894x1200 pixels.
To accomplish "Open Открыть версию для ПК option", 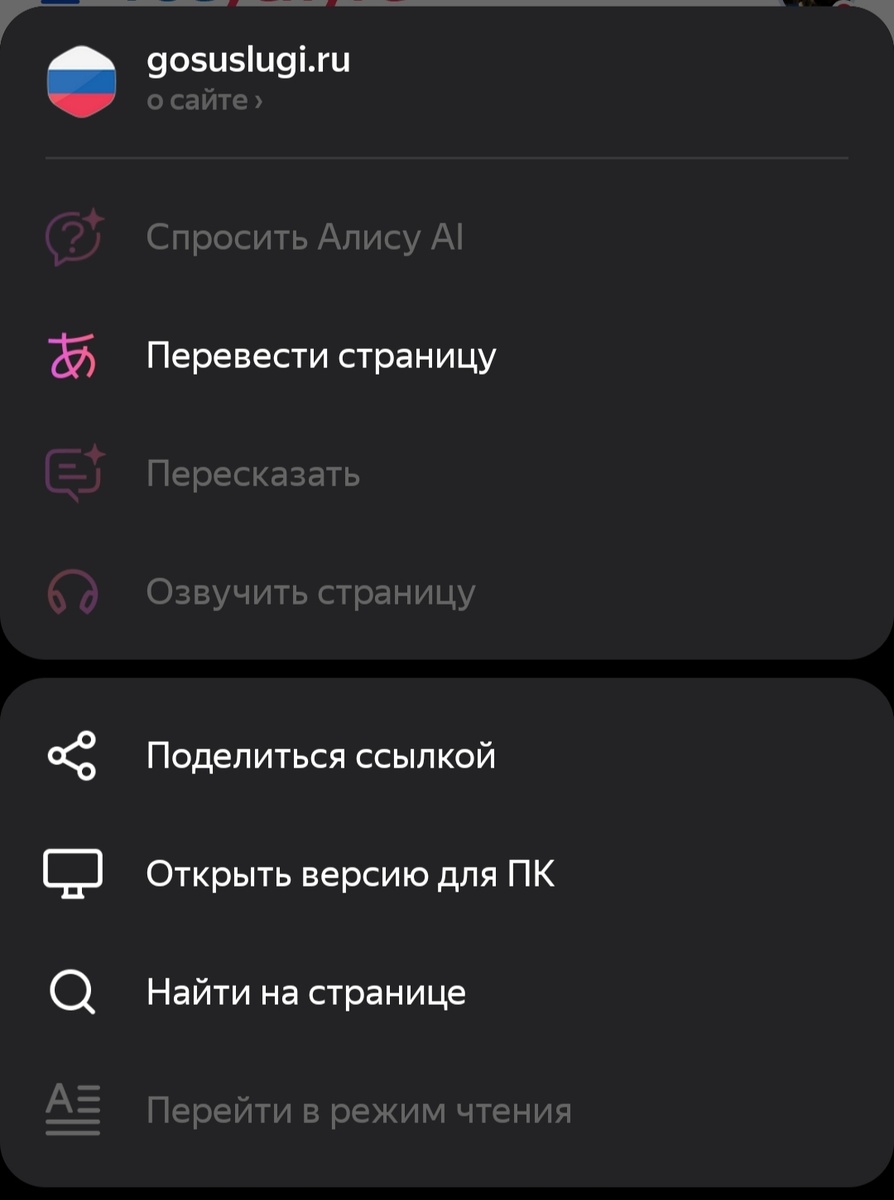I will click(x=350, y=873).
